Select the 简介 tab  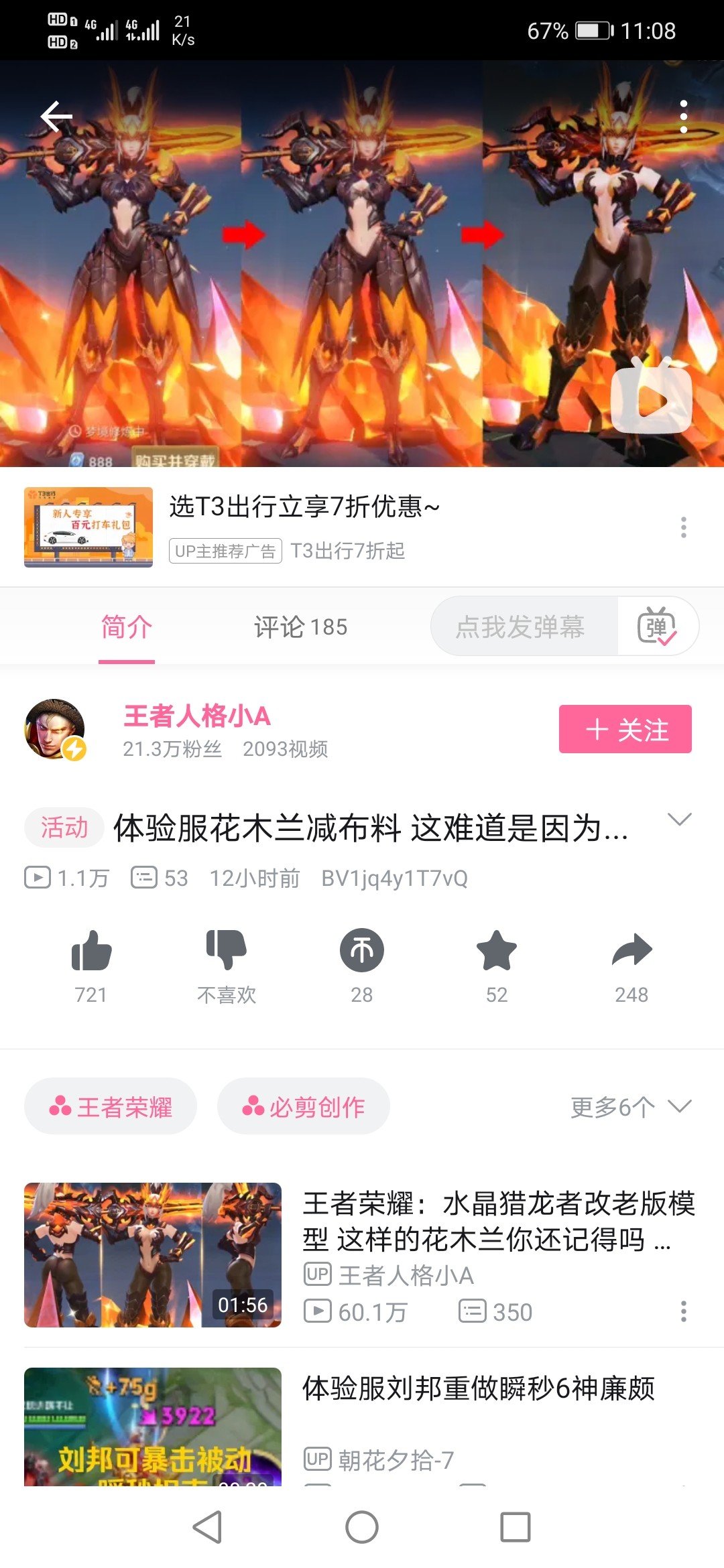(x=127, y=627)
